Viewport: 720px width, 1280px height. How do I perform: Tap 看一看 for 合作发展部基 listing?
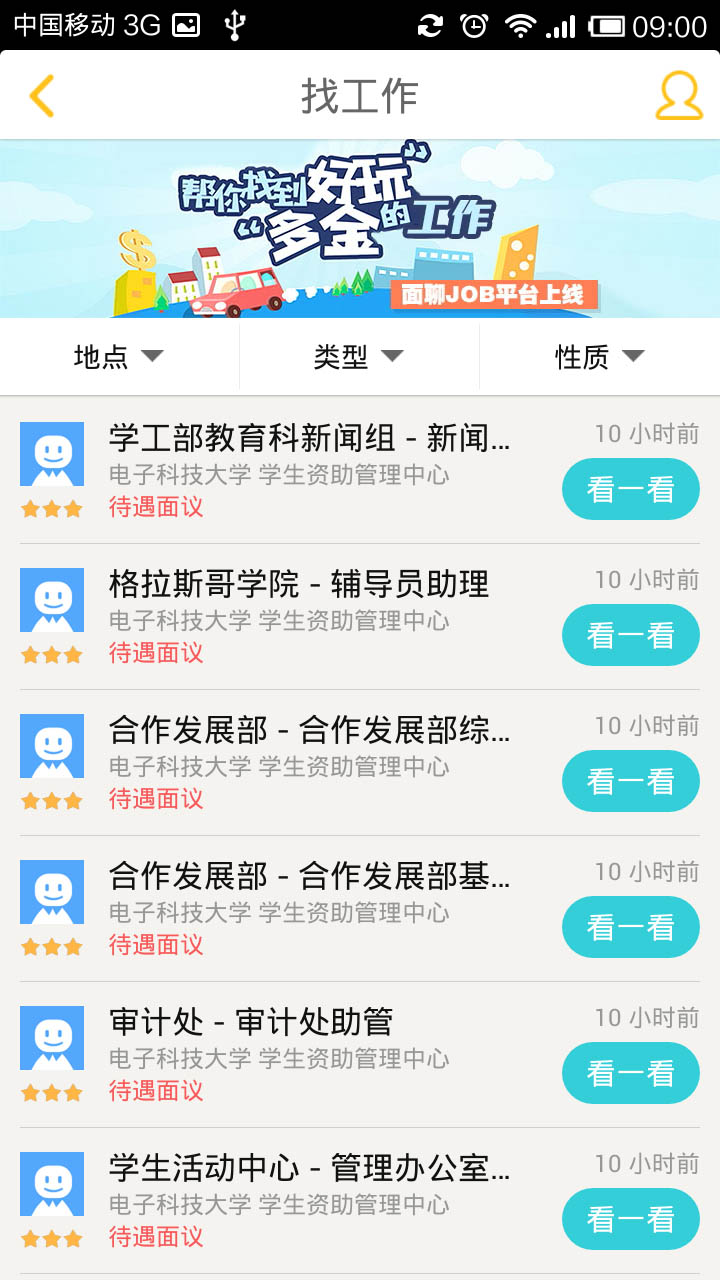coord(630,927)
